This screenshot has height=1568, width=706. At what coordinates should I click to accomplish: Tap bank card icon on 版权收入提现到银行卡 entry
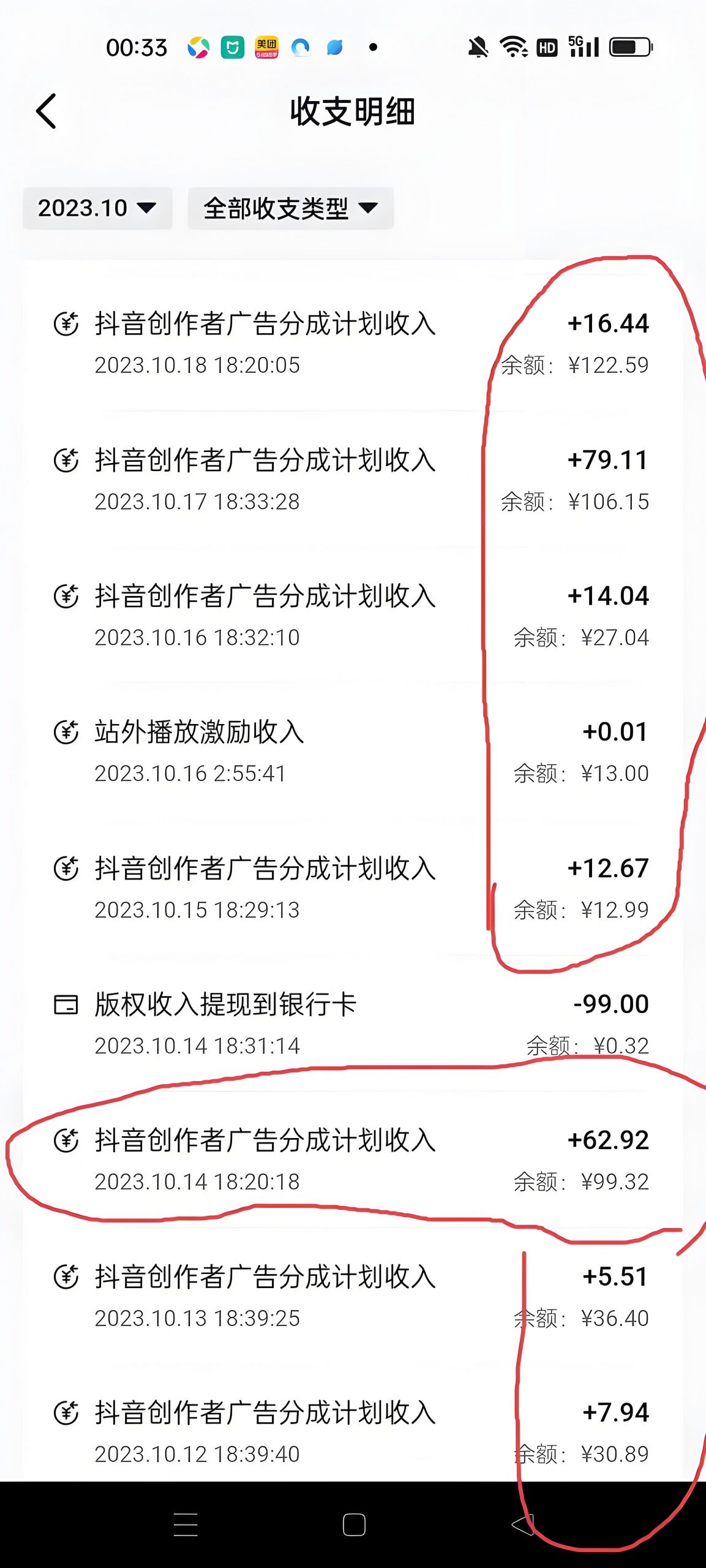67,1003
